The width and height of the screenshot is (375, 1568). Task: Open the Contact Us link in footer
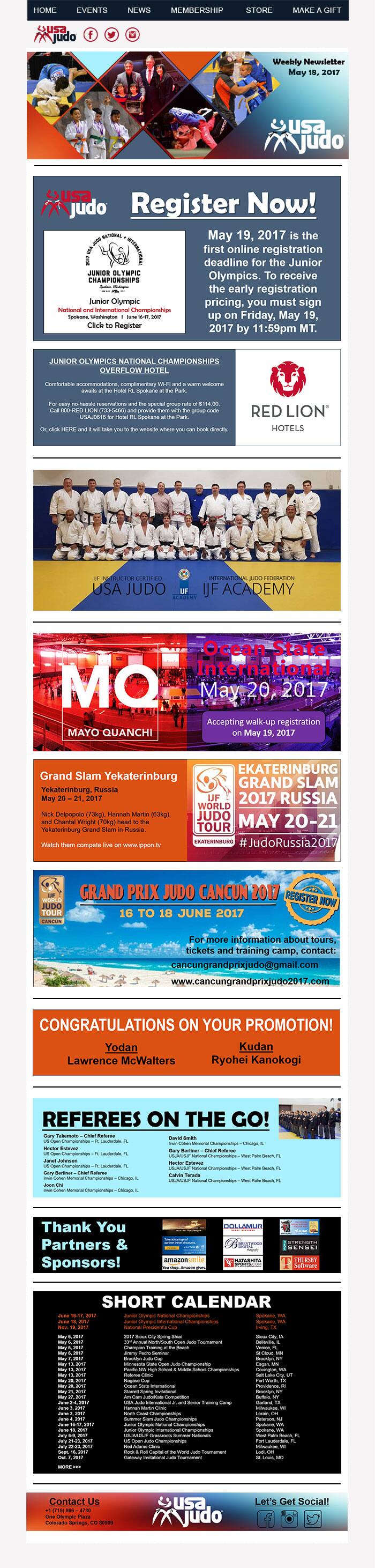pos(74,1501)
